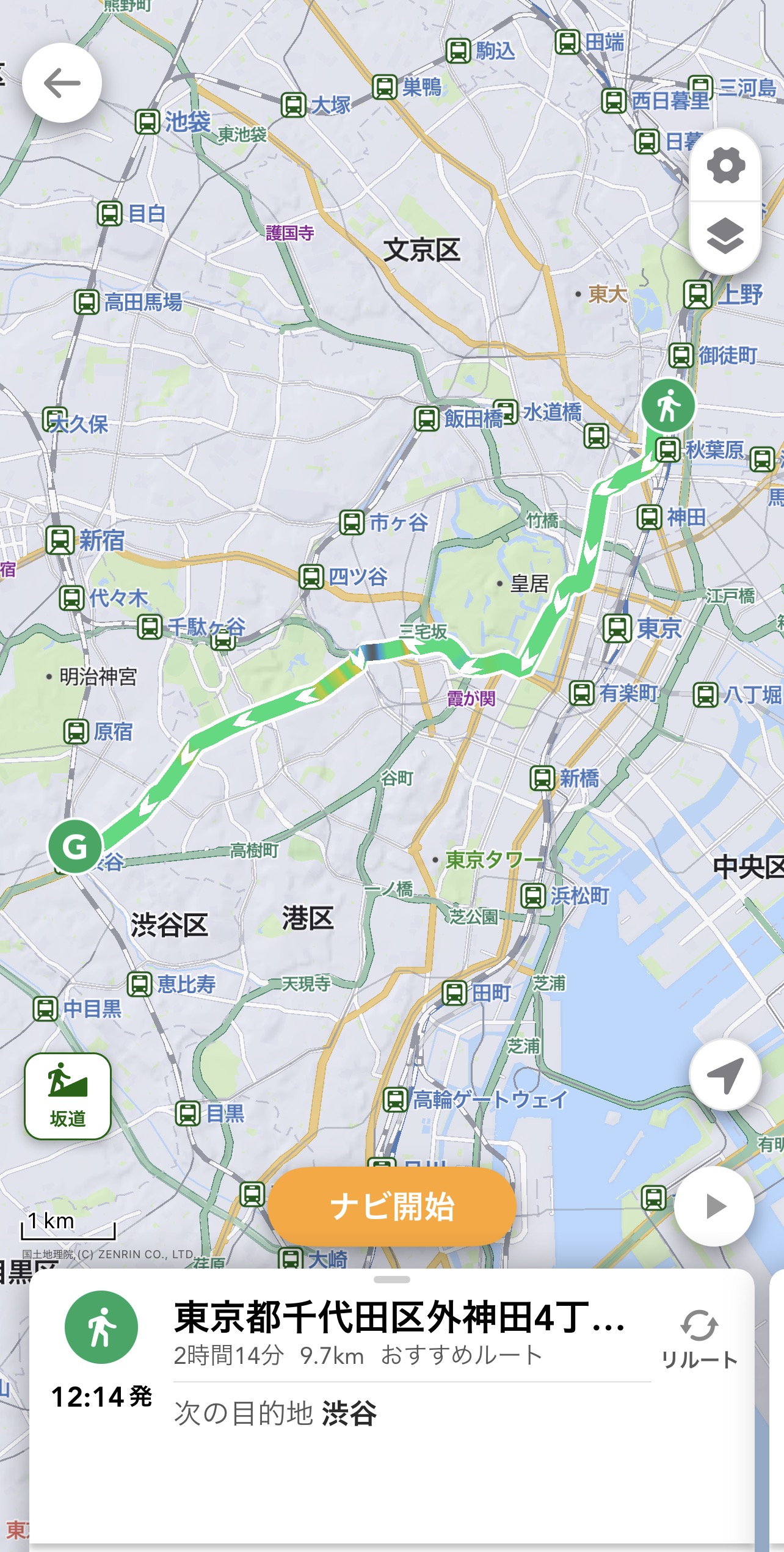The height and width of the screenshot is (1552, 784).
Task: Expand the bottom sheet handle
Action: [x=392, y=1280]
